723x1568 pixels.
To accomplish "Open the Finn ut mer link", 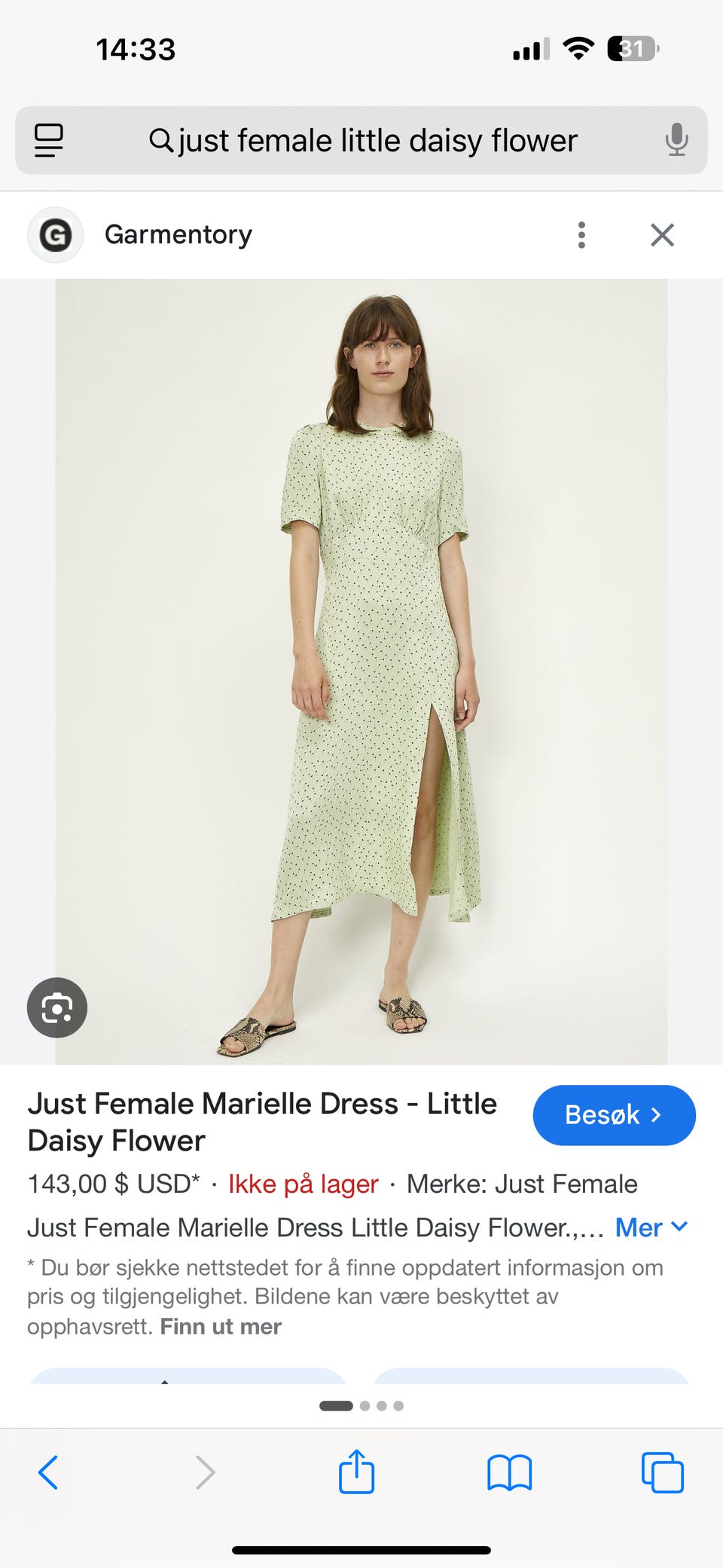I will coord(221,1326).
